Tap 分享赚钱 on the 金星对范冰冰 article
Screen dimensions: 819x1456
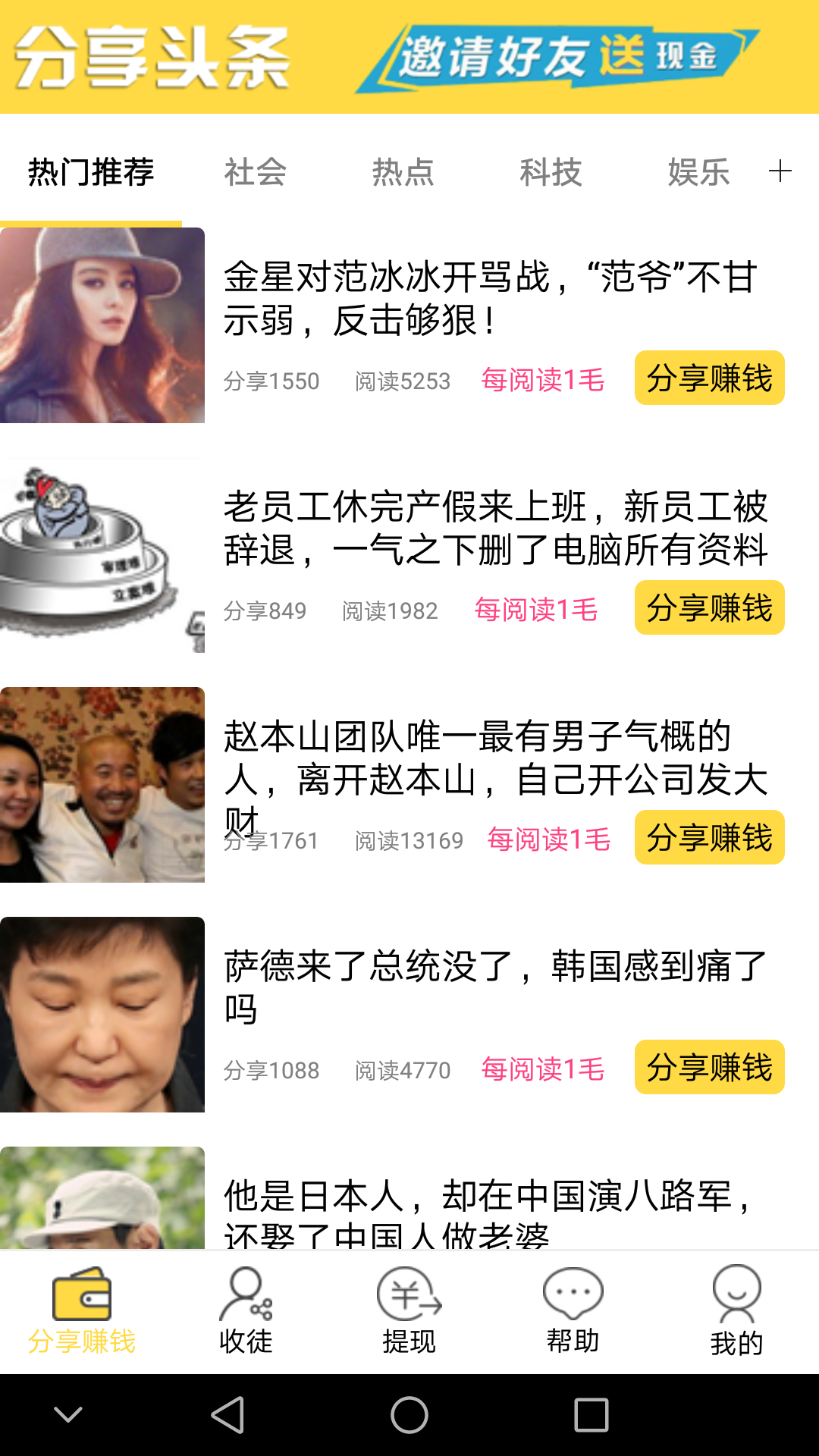coord(709,378)
